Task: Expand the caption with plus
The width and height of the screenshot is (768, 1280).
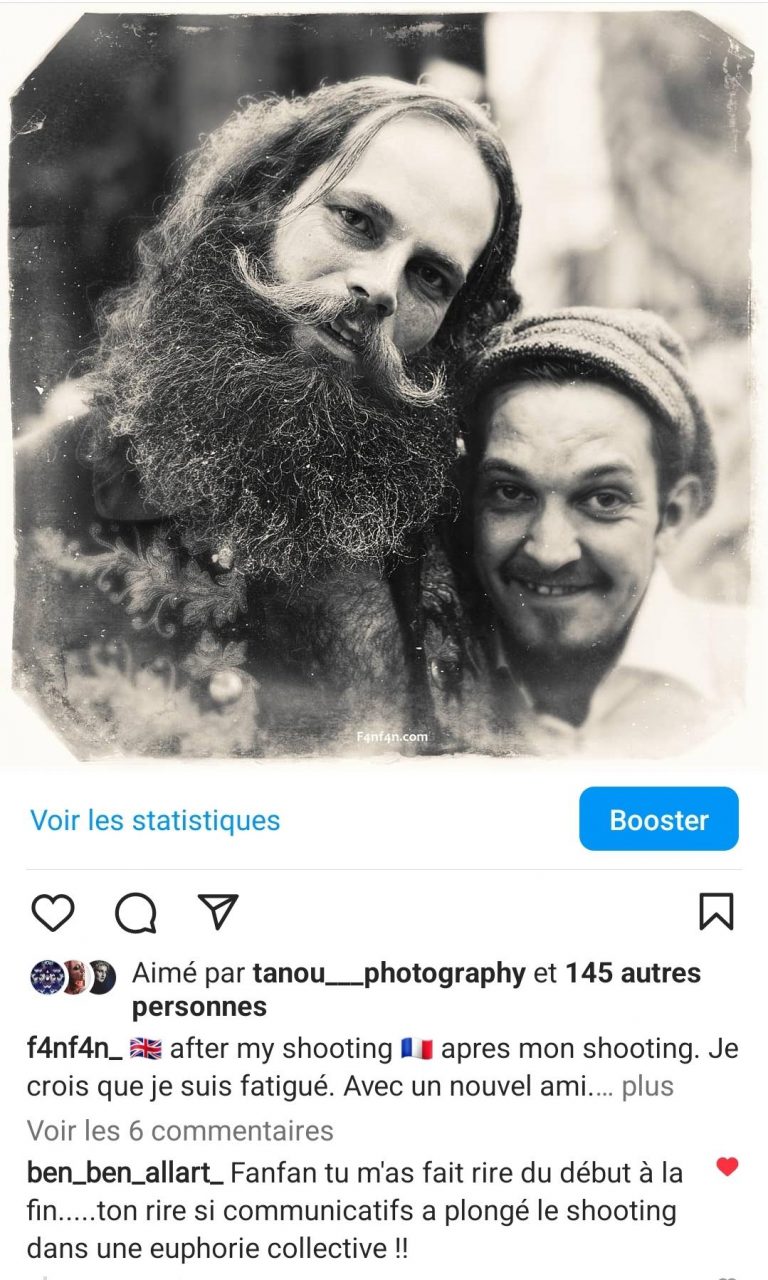Action: (647, 1086)
